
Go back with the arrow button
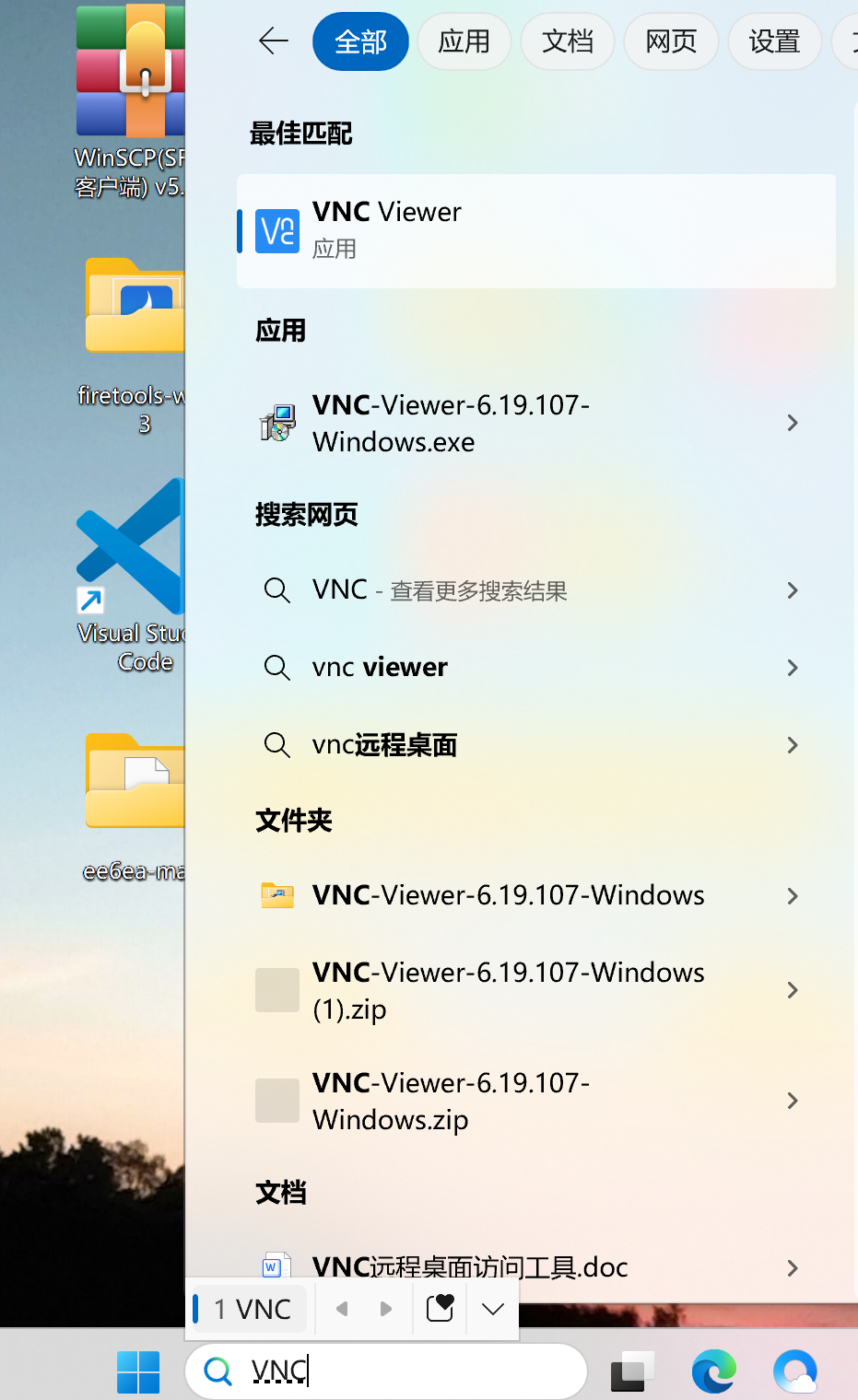pos(274,41)
